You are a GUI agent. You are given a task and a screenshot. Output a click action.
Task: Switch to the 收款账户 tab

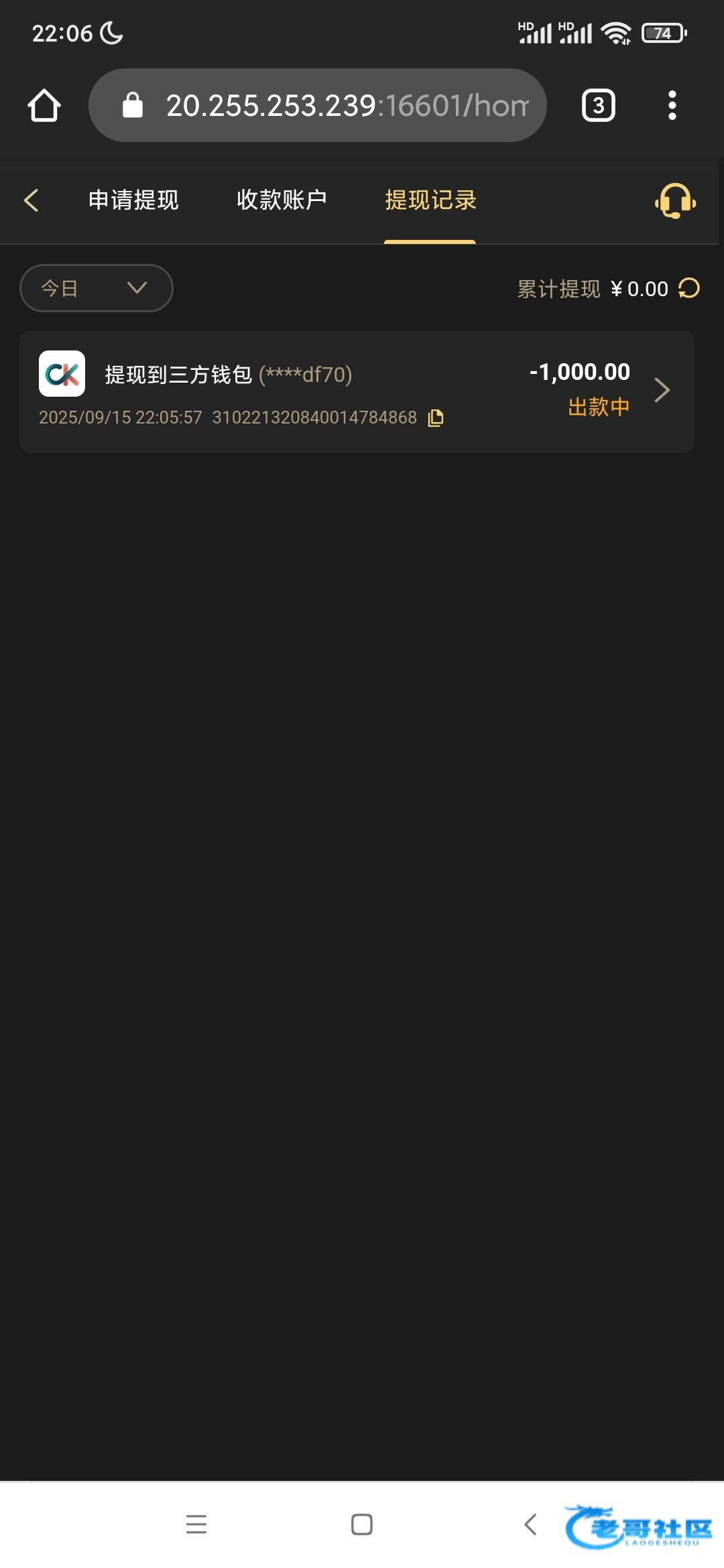(282, 200)
